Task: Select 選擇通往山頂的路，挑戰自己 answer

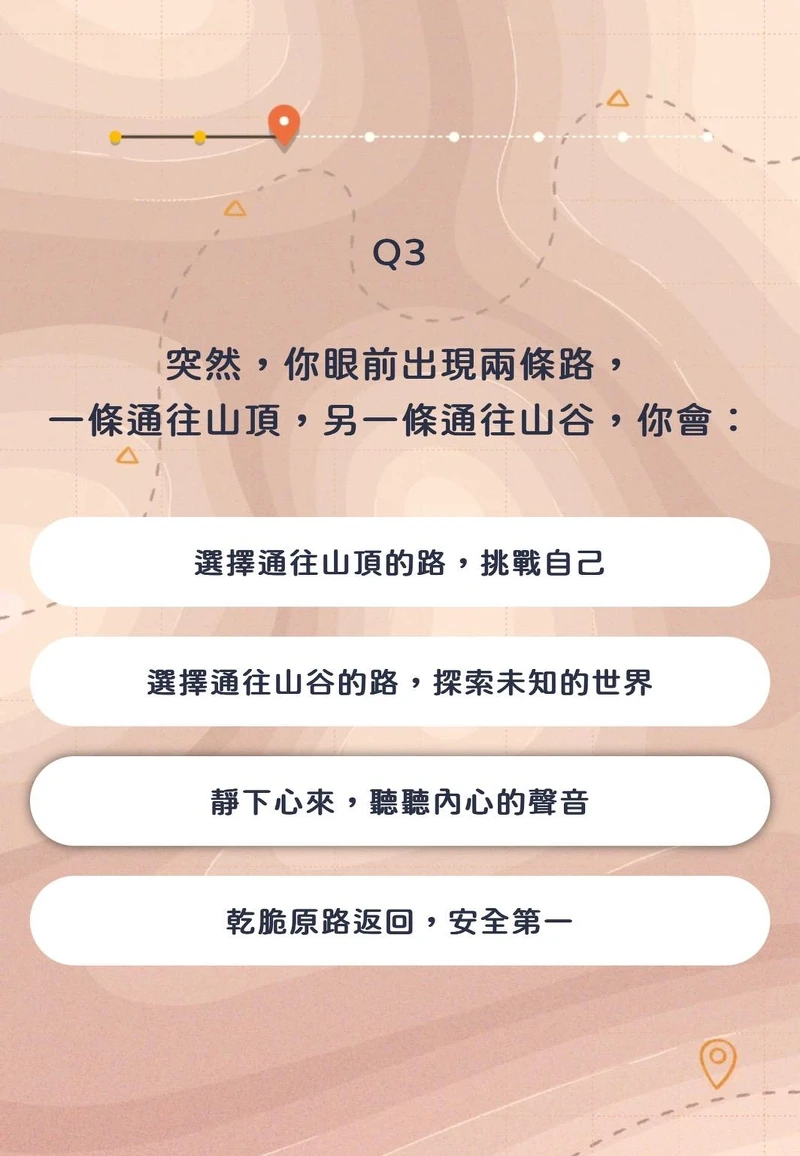Action: point(400,562)
